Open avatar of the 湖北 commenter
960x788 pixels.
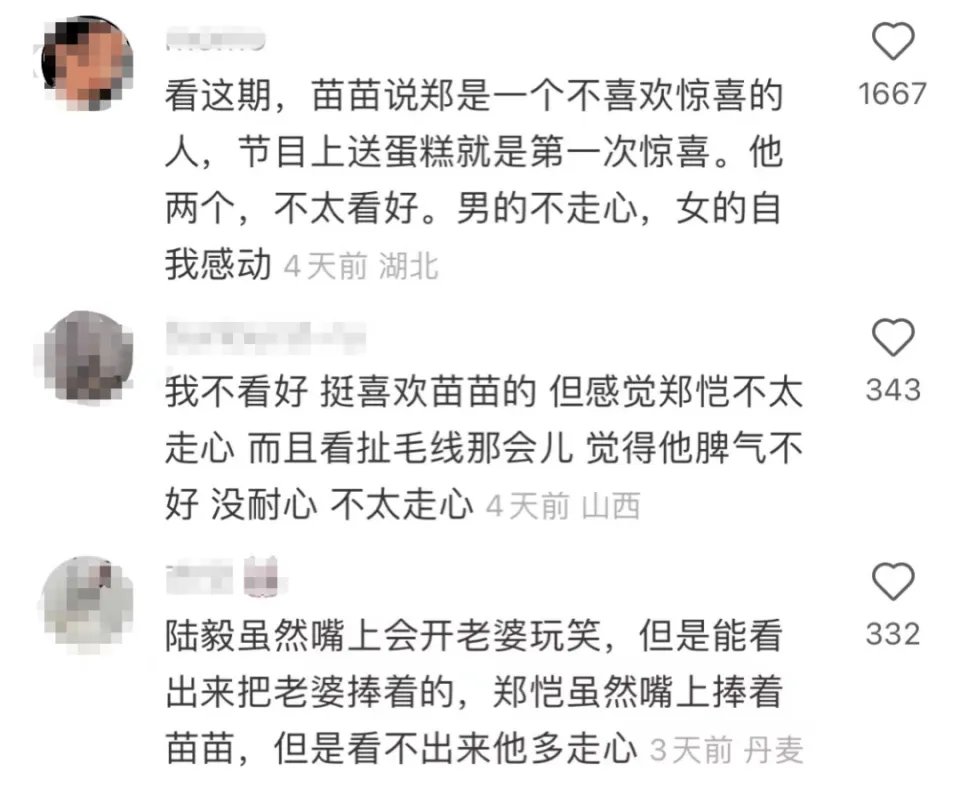click(x=88, y=62)
